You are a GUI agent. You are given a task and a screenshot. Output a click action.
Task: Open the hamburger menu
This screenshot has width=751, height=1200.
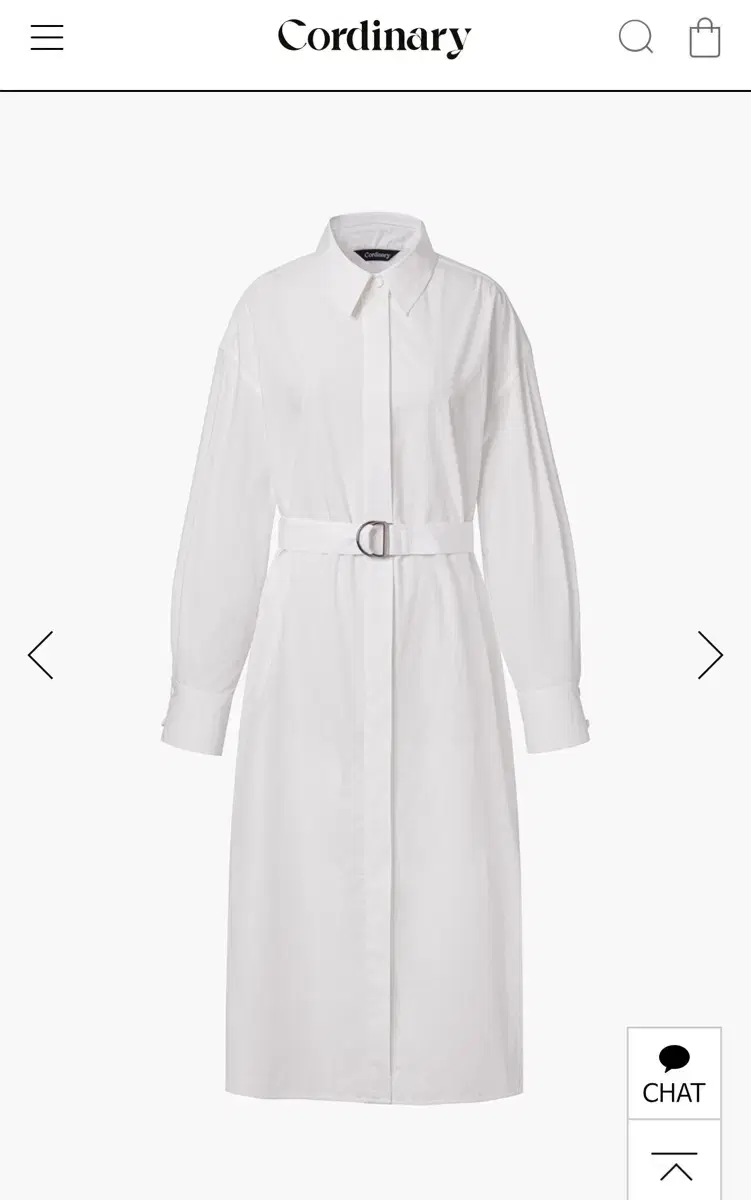[x=47, y=38]
